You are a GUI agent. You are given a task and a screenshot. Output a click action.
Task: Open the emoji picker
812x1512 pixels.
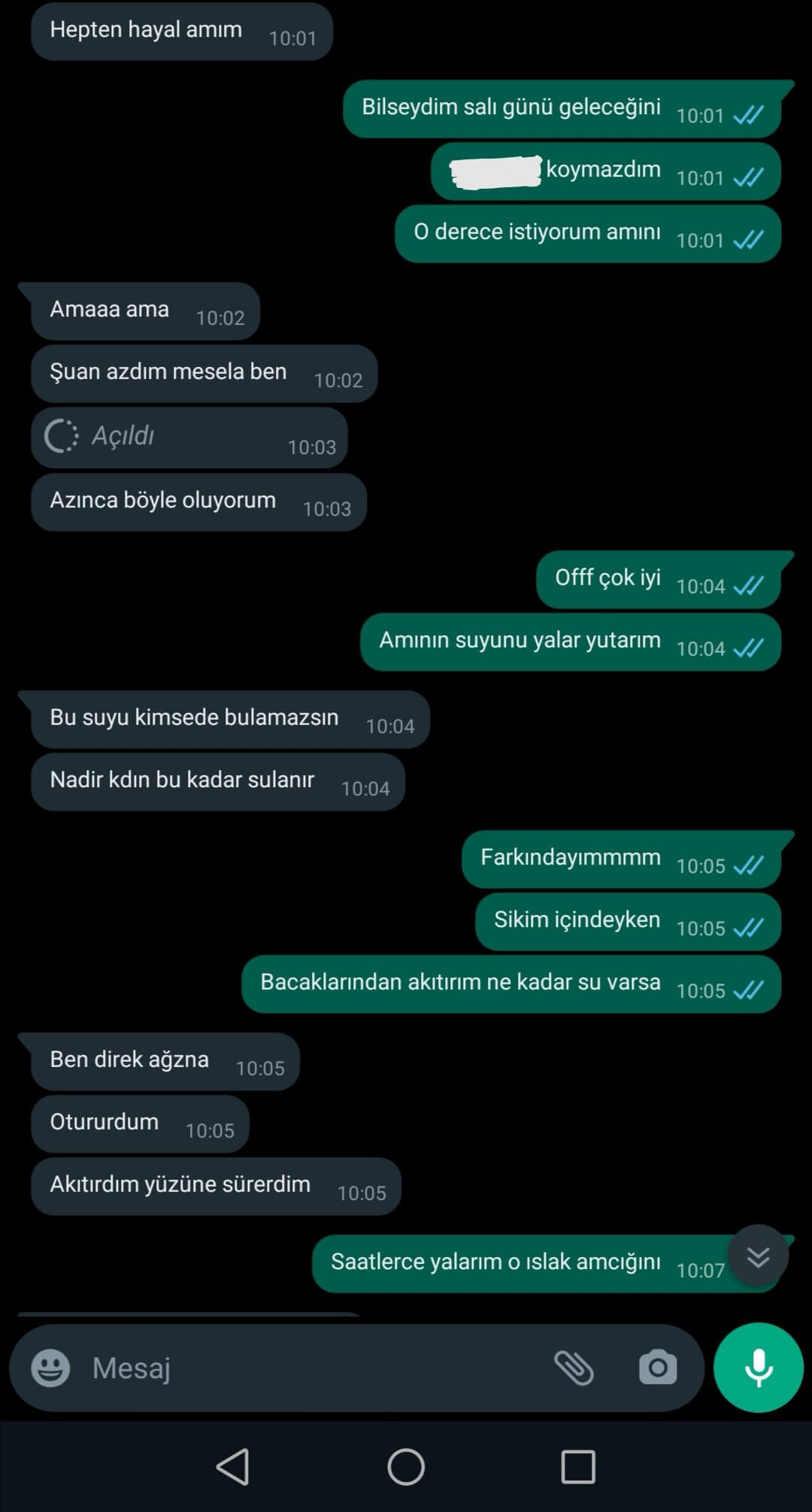[x=50, y=1368]
